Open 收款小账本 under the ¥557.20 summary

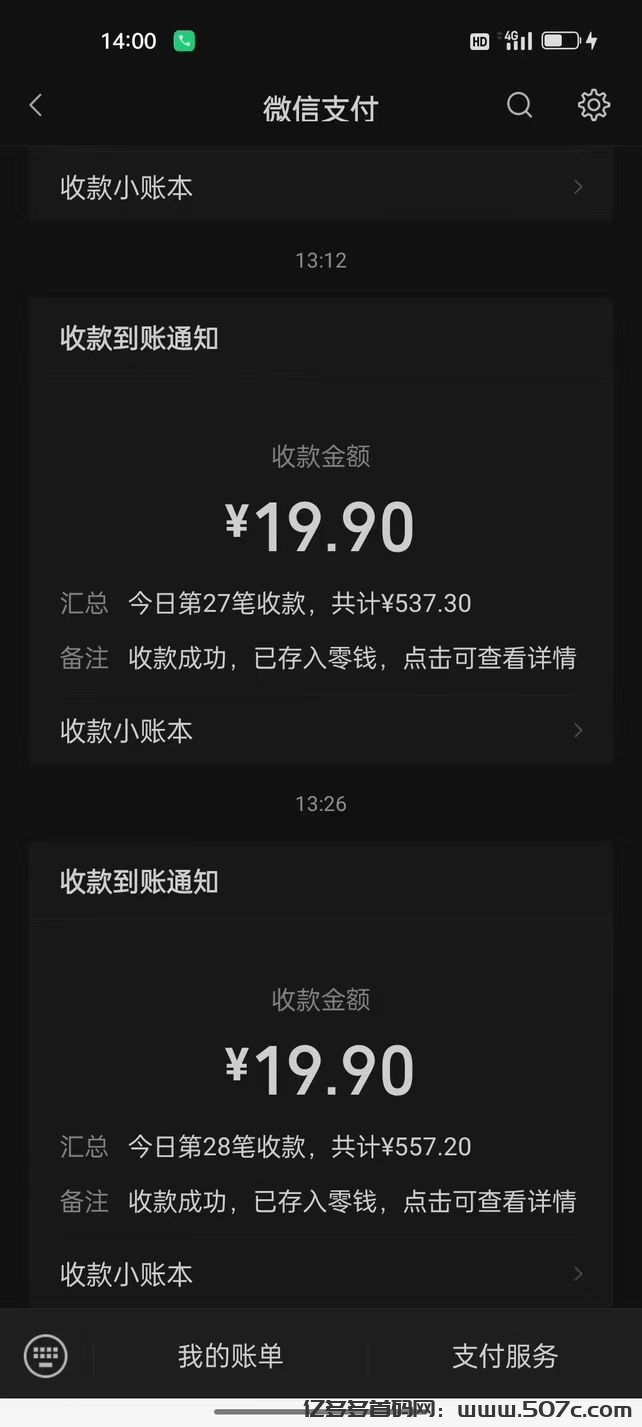(x=321, y=1274)
